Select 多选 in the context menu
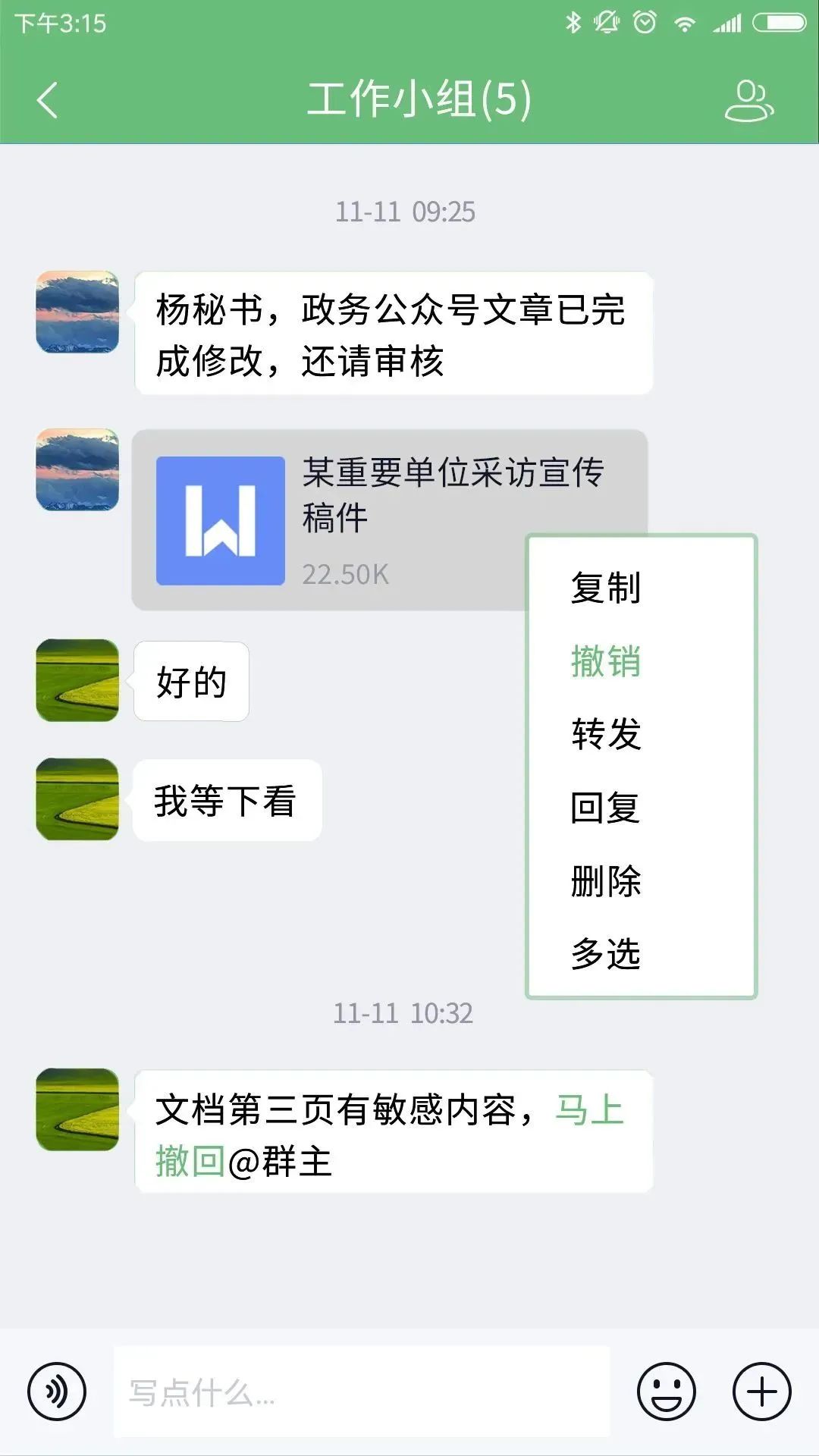Screen dimensions: 819x1456 pos(605,954)
